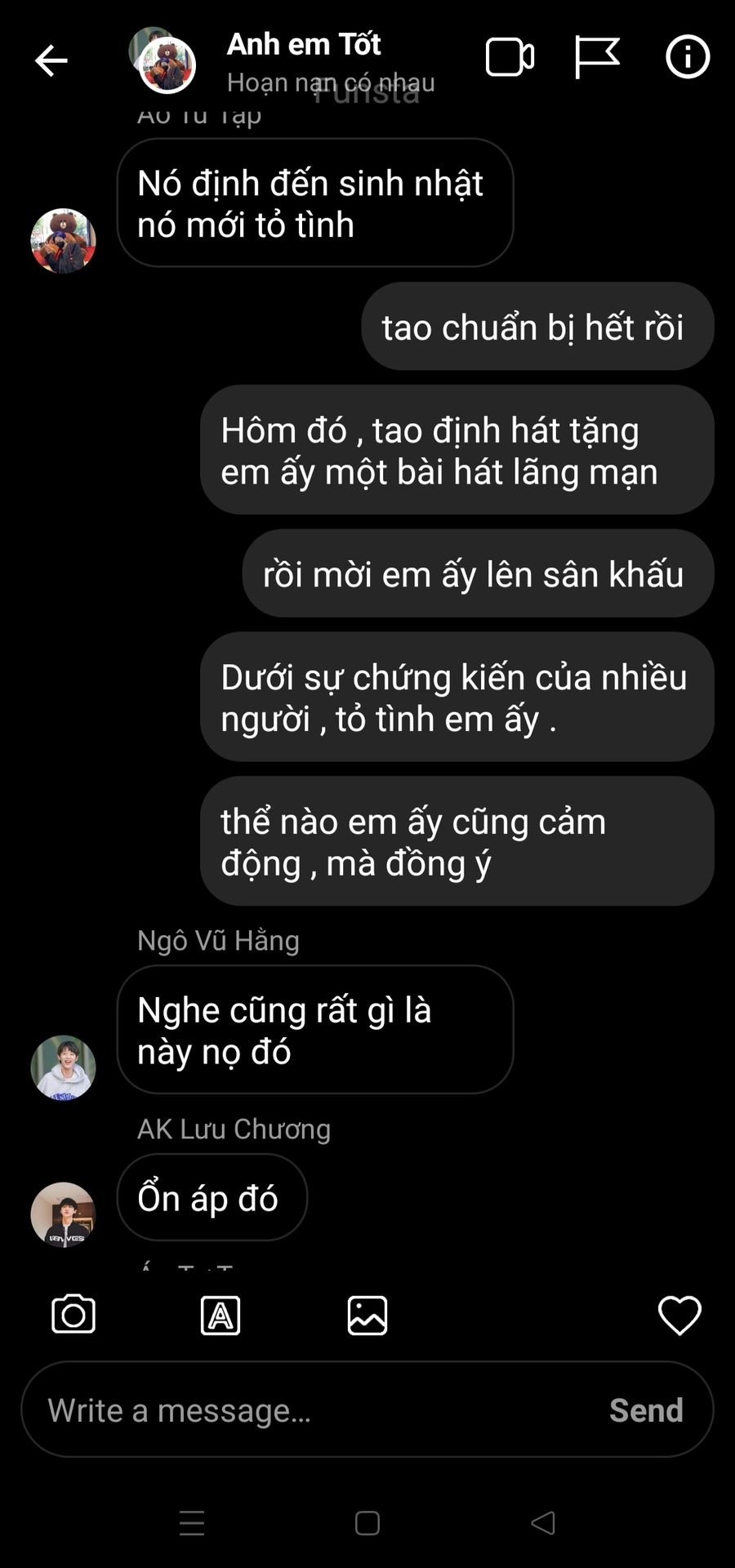Tap the flag icon in the header

[597, 57]
